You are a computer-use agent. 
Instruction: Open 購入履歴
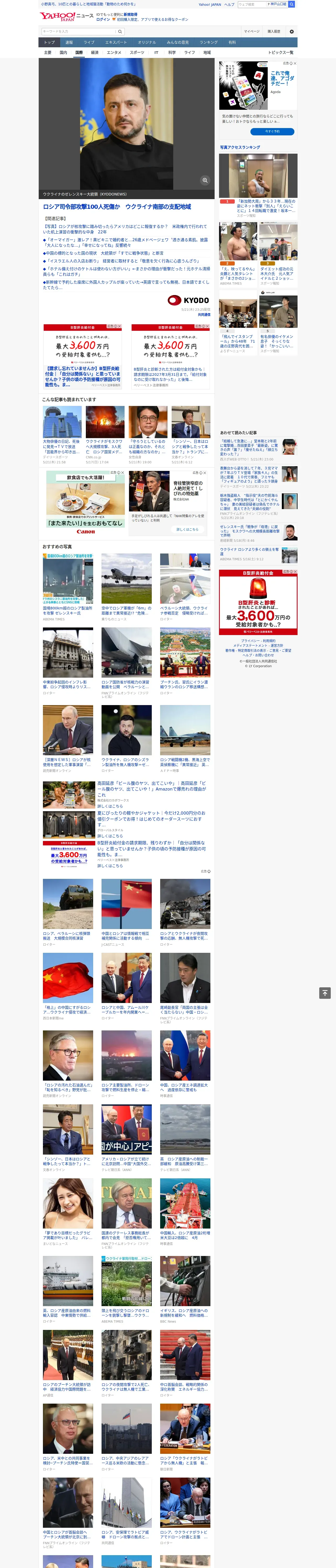(274, 31)
